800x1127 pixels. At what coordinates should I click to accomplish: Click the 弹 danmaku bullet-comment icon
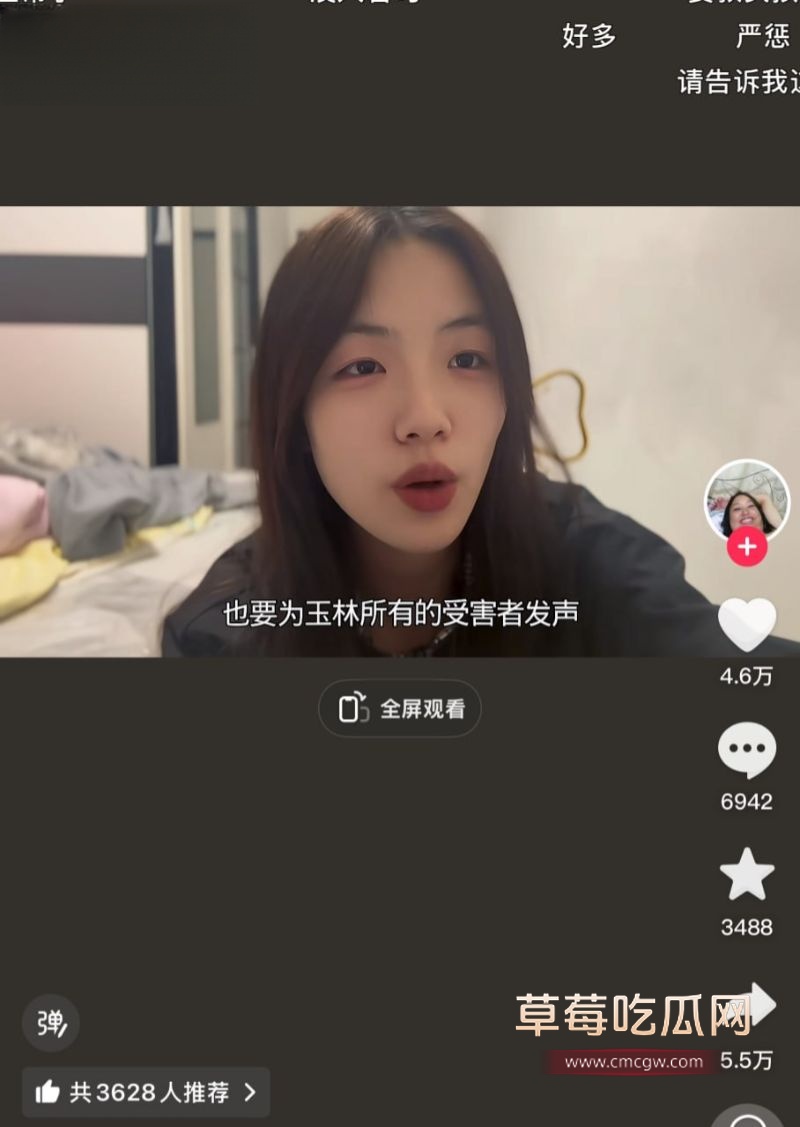52,1021
